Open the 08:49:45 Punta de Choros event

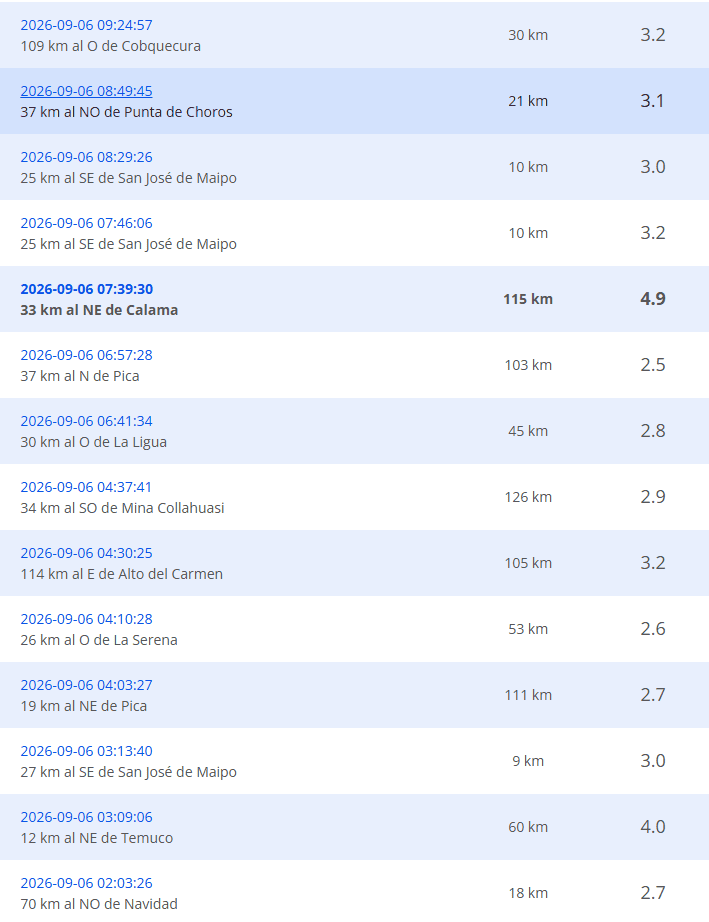(x=86, y=91)
